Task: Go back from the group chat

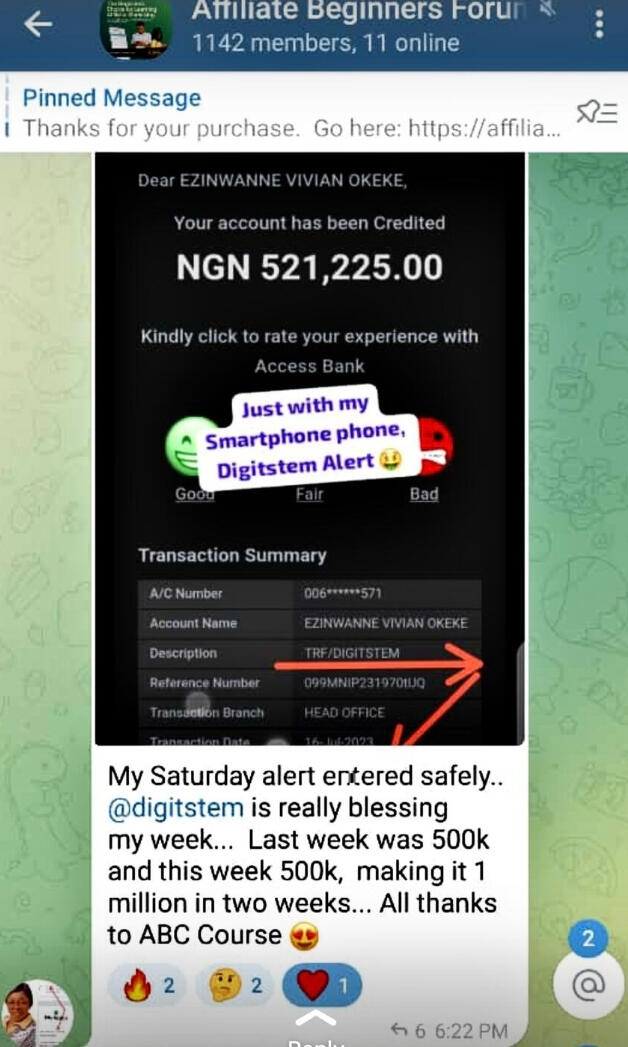Action: click(x=38, y=25)
